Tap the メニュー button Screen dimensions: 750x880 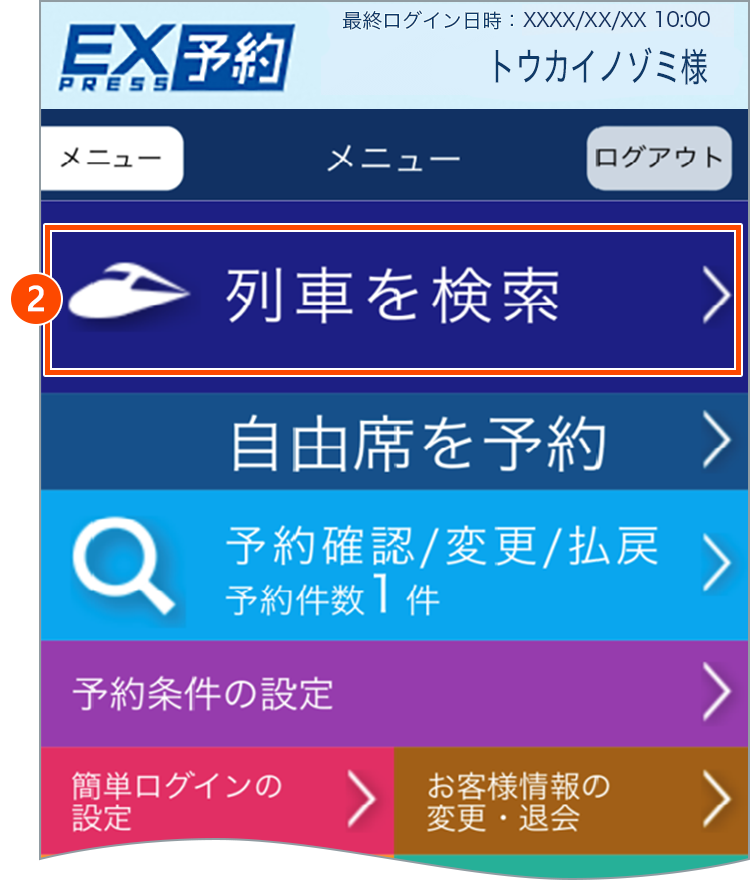(x=111, y=158)
